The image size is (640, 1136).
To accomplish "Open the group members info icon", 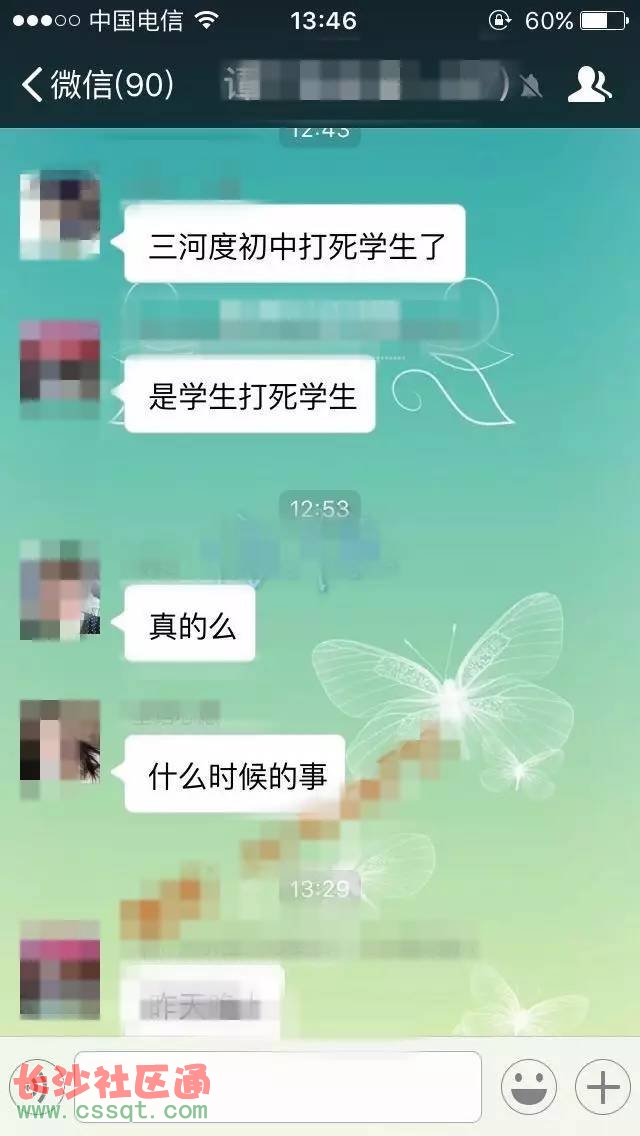I will (x=589, y=85).
